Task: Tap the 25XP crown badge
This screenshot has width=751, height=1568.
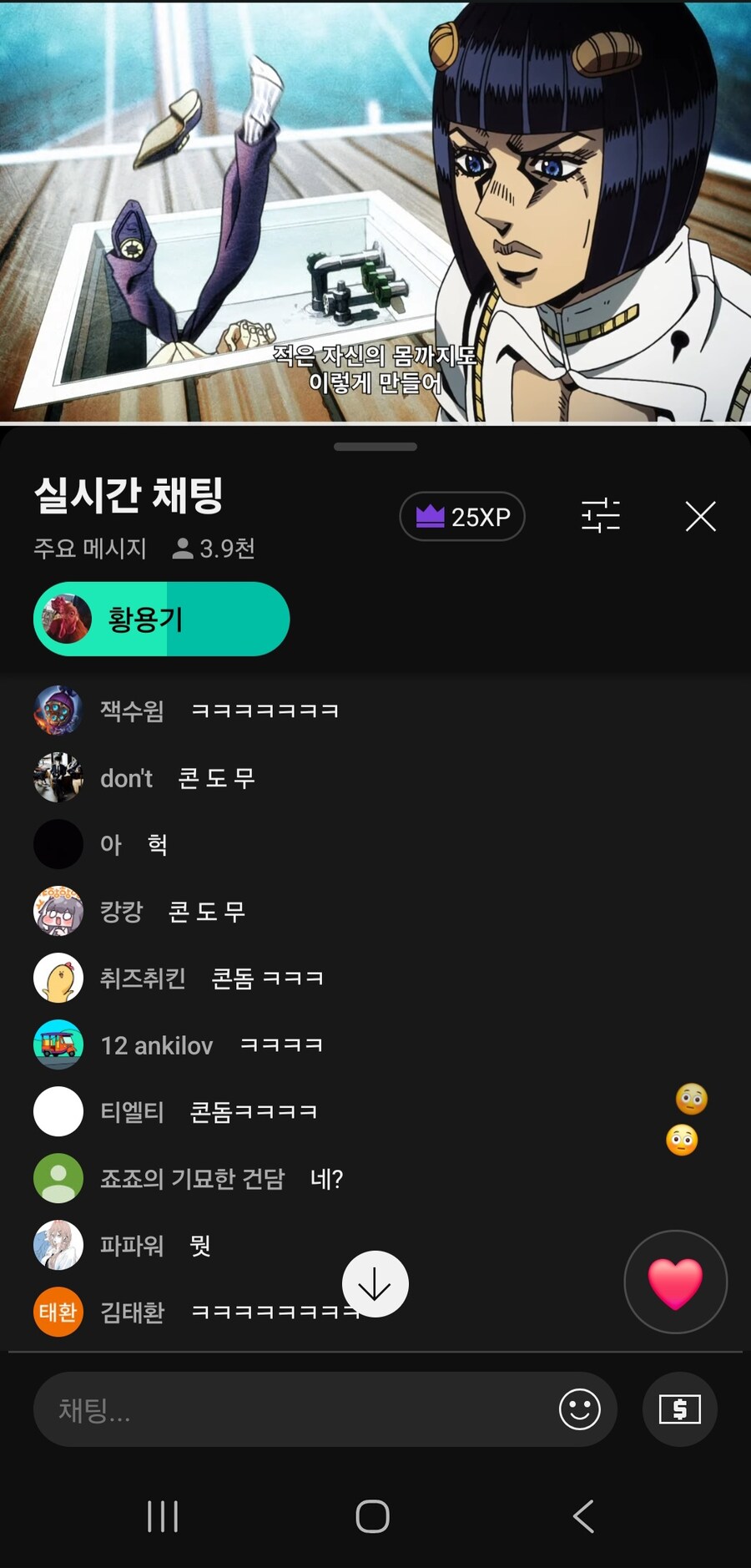Action: coord(461,517)
